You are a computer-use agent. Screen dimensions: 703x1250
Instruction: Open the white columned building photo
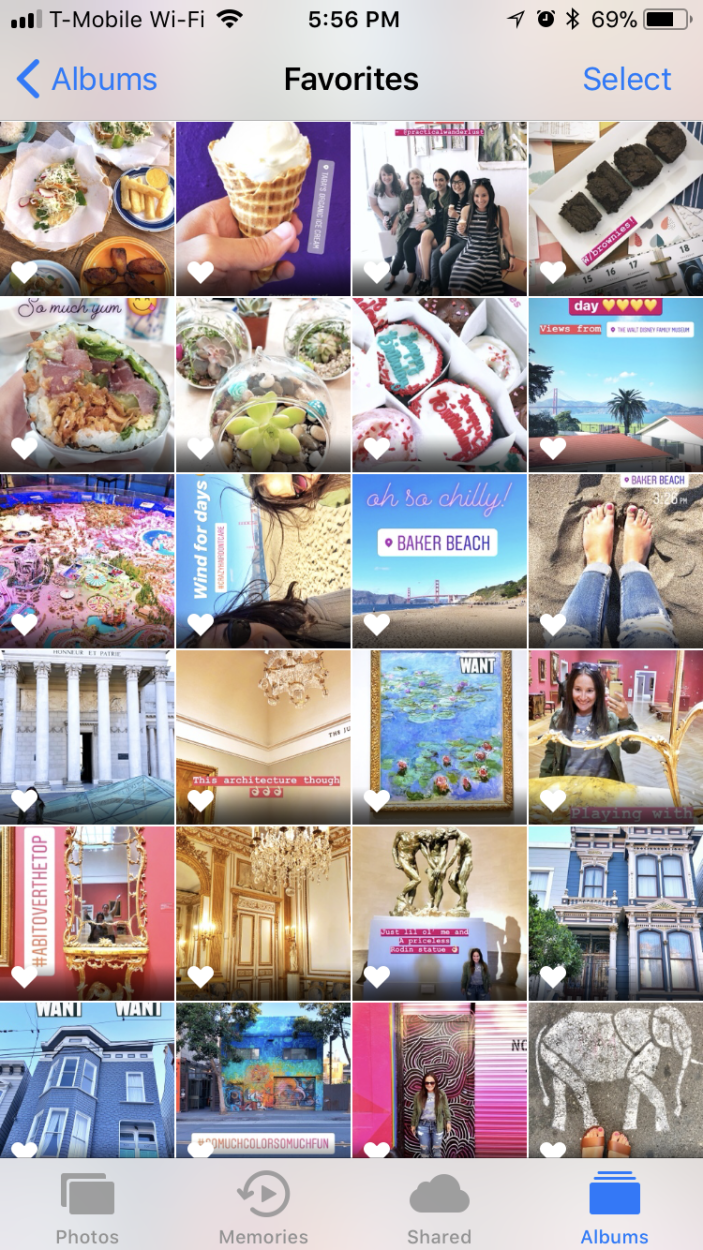(x=87, y=737)
